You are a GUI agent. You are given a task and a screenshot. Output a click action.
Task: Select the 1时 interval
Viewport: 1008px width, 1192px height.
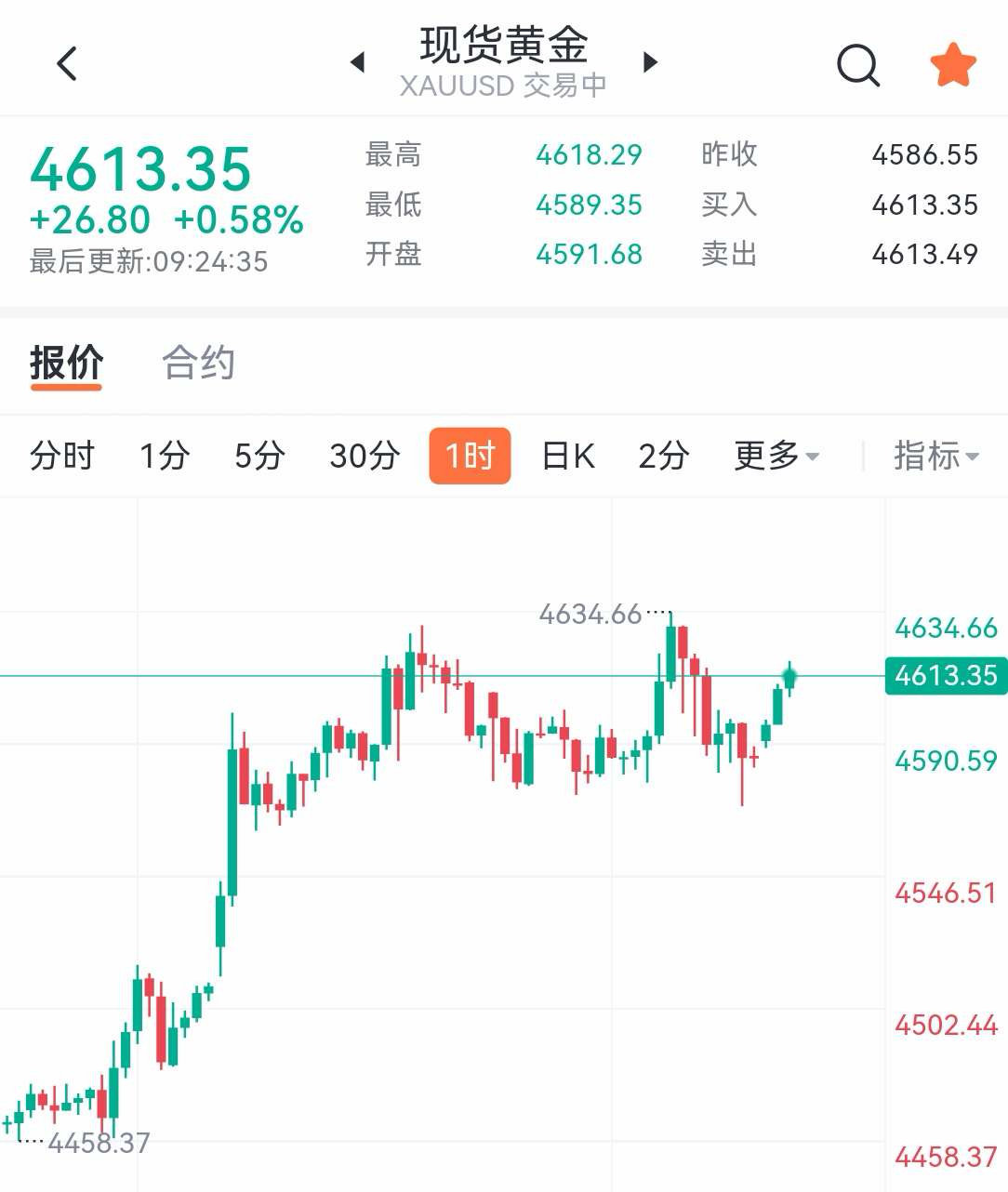(x=470, y=456)
